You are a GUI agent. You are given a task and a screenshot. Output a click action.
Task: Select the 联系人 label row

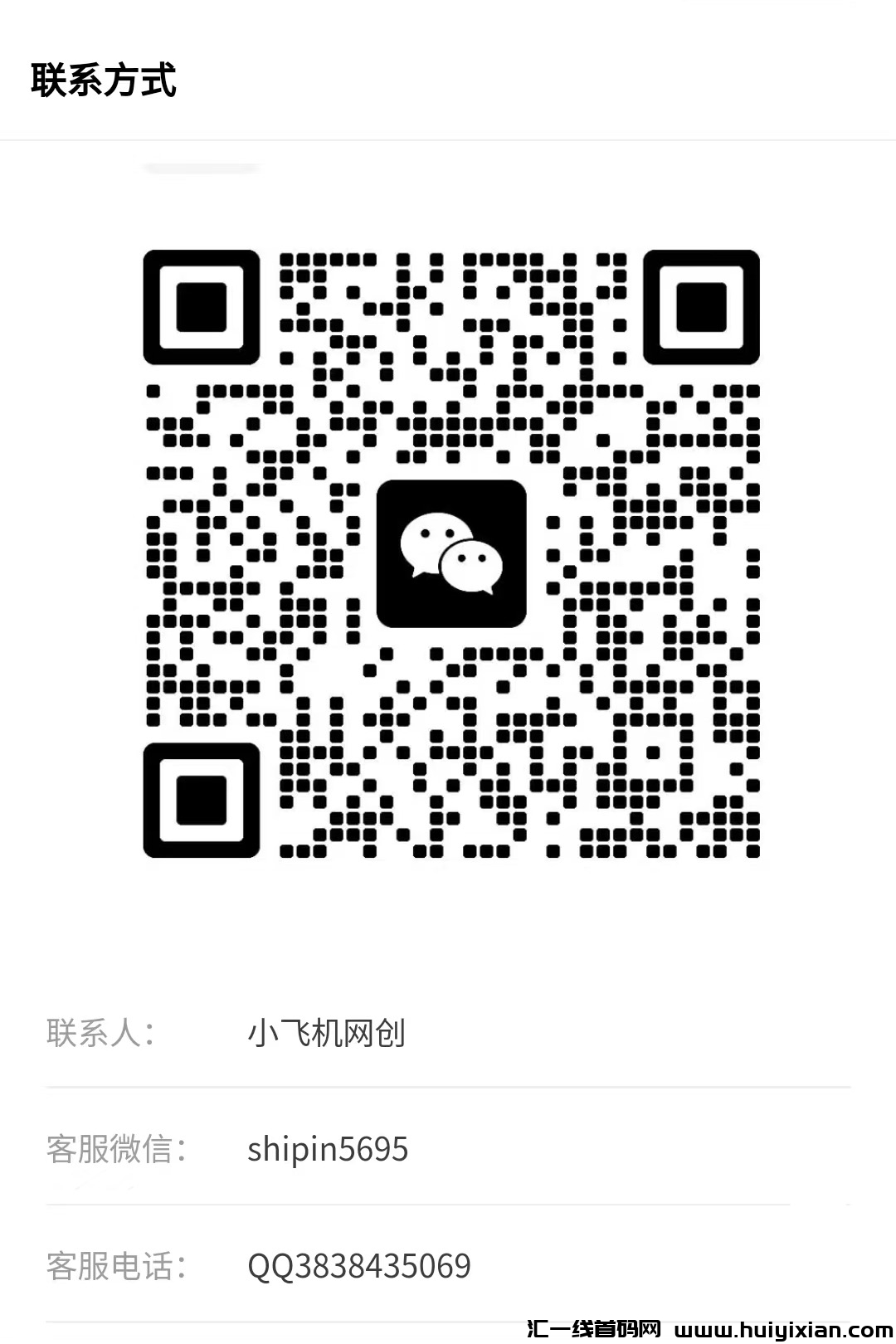(100, 1031)
